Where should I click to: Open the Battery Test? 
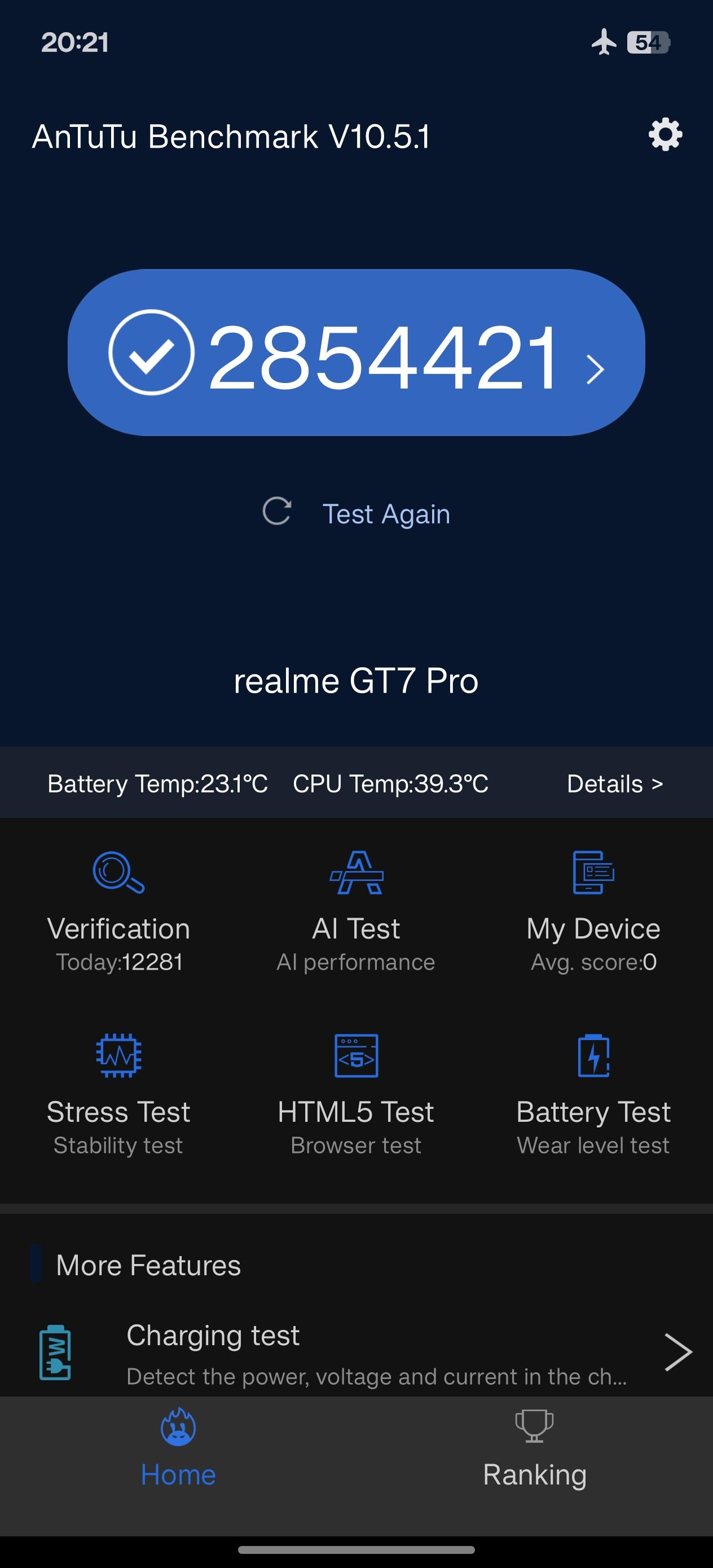(x=593, y=1093)
